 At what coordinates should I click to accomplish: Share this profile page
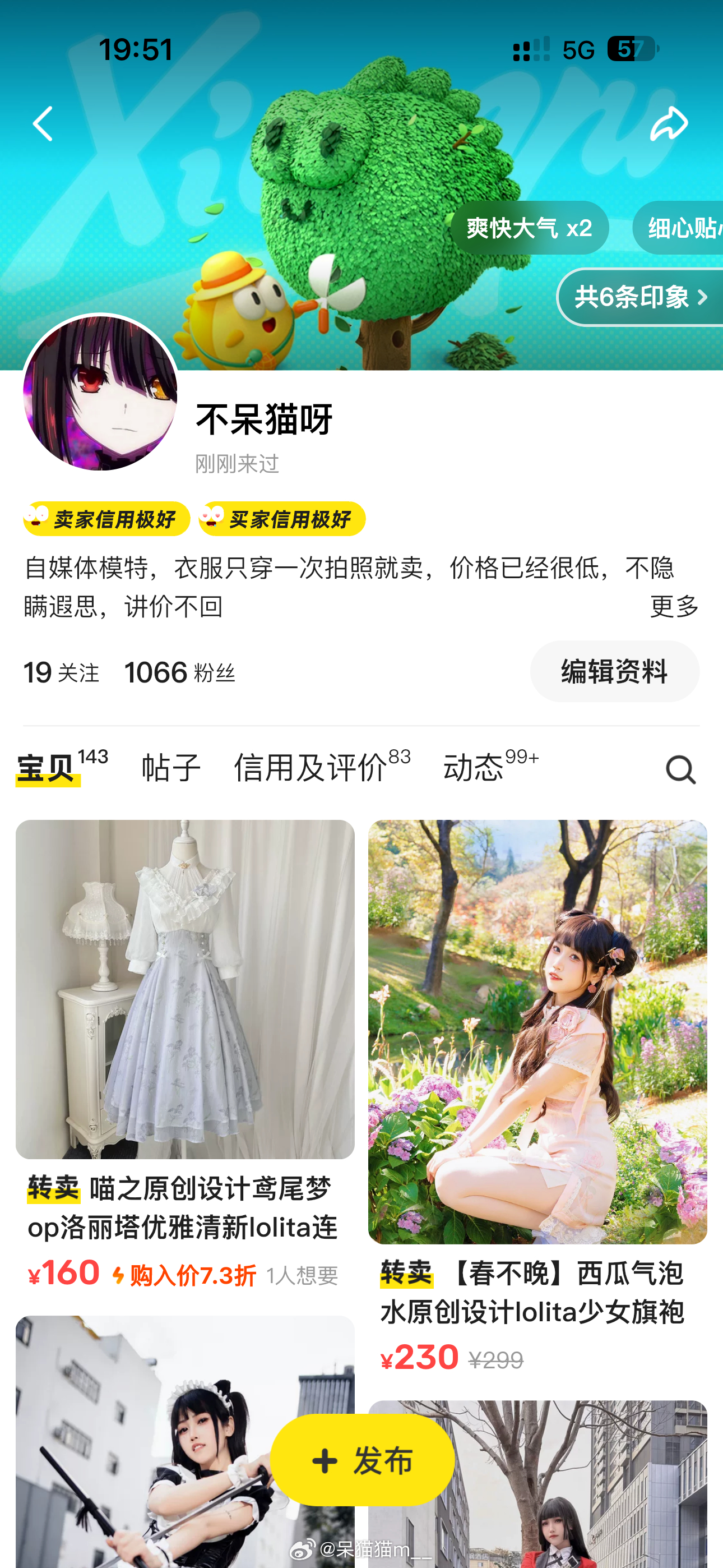669,123
